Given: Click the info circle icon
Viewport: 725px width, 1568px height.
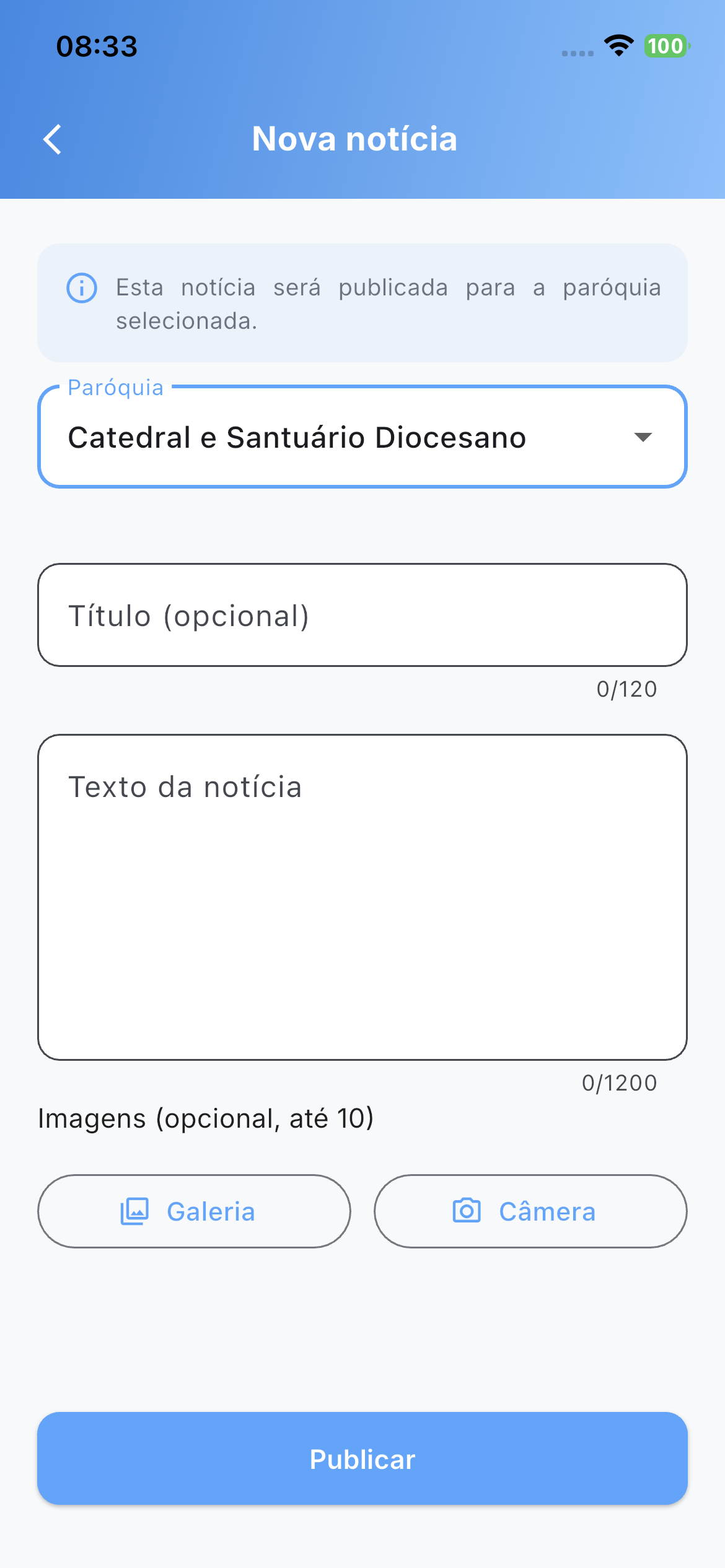Looking at the screenshot, I should pos(81,287).
